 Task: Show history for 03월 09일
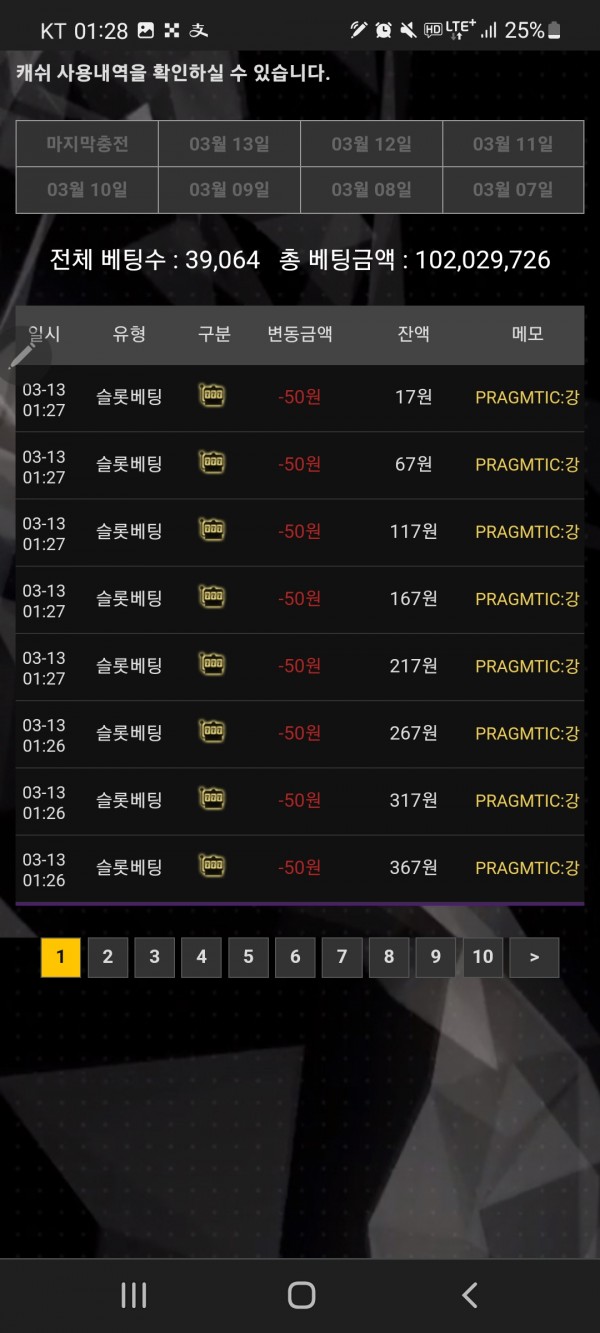[x=229, y=189]
